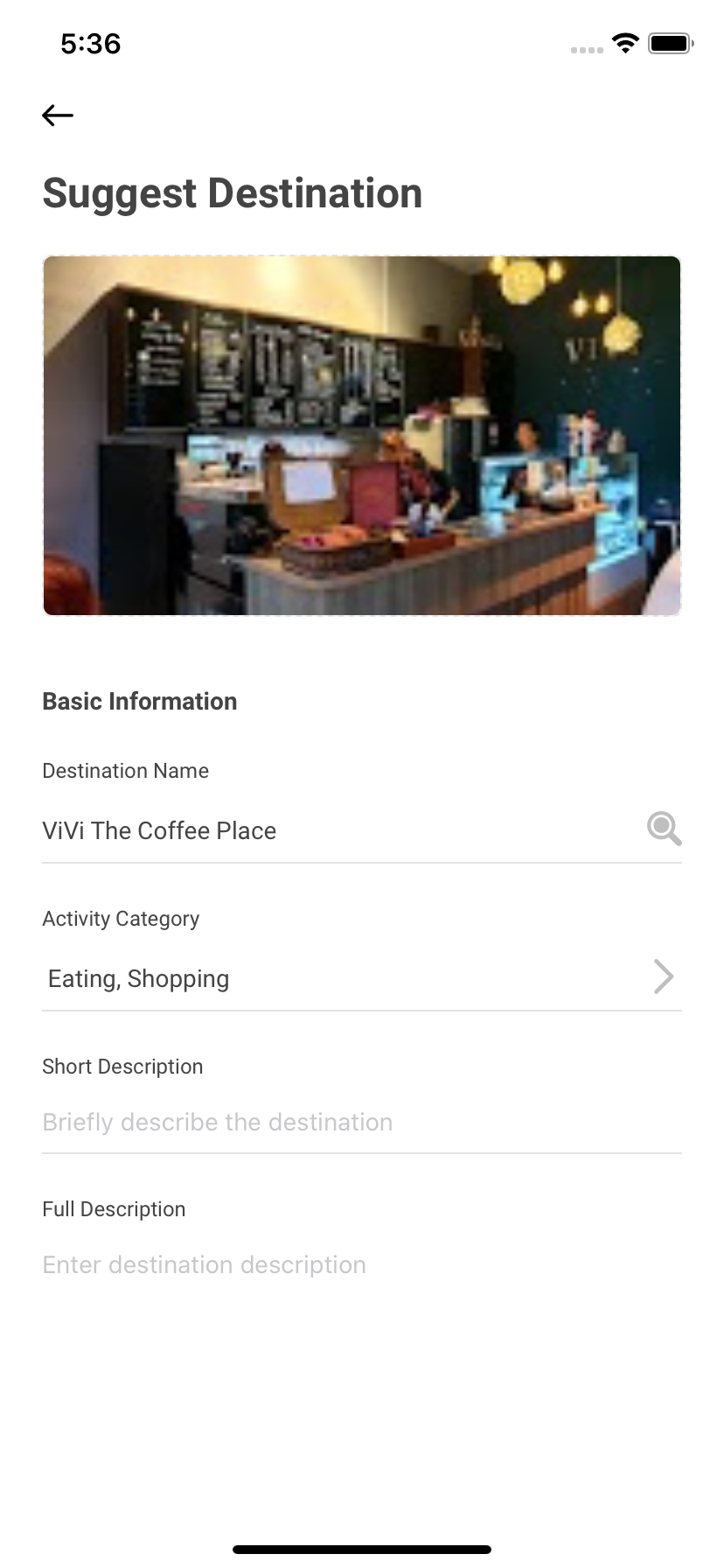Tap the coffee shop photo to change it
Screen dimensions: 724x1568
pyautogui.click(x=362, y=436)
